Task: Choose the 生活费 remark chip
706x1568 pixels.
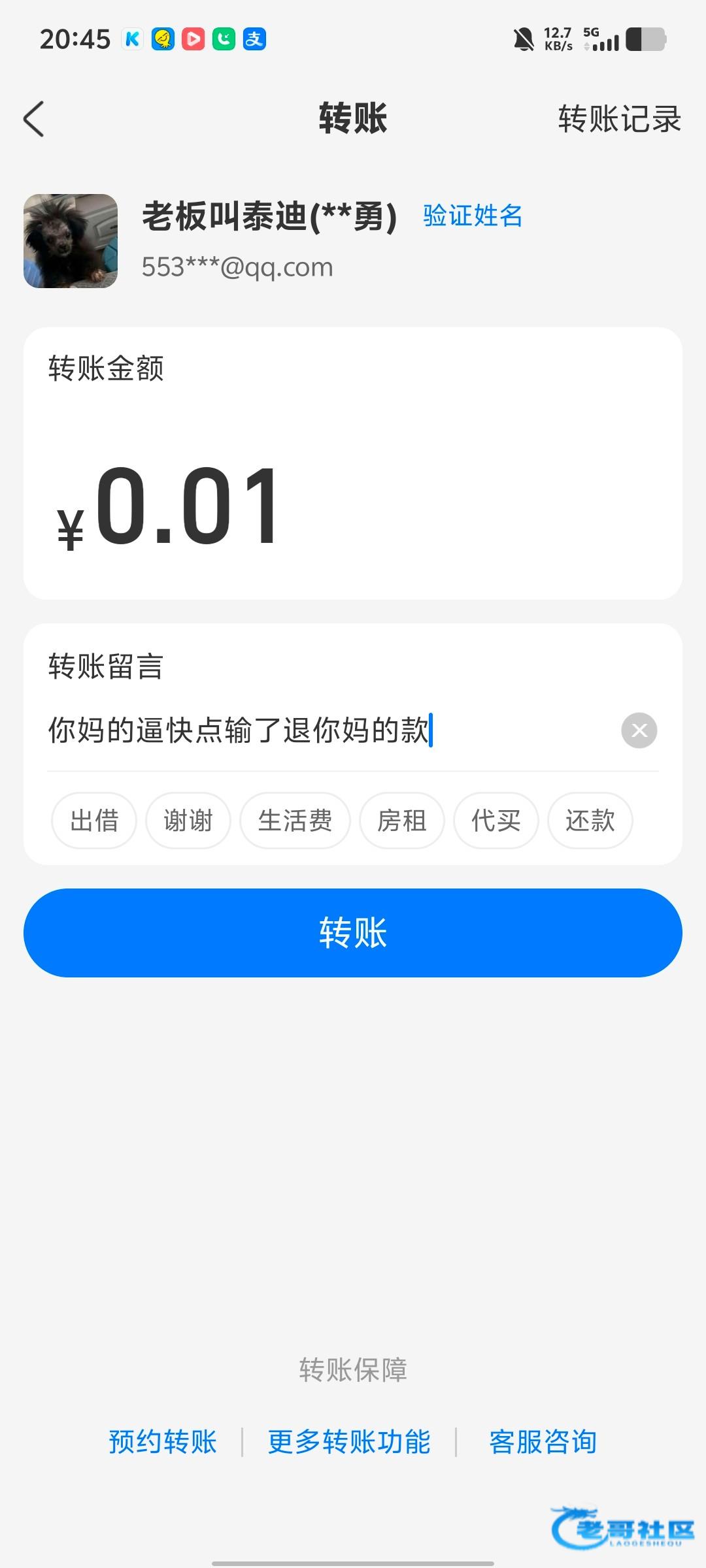Action: tap(295, 821)
